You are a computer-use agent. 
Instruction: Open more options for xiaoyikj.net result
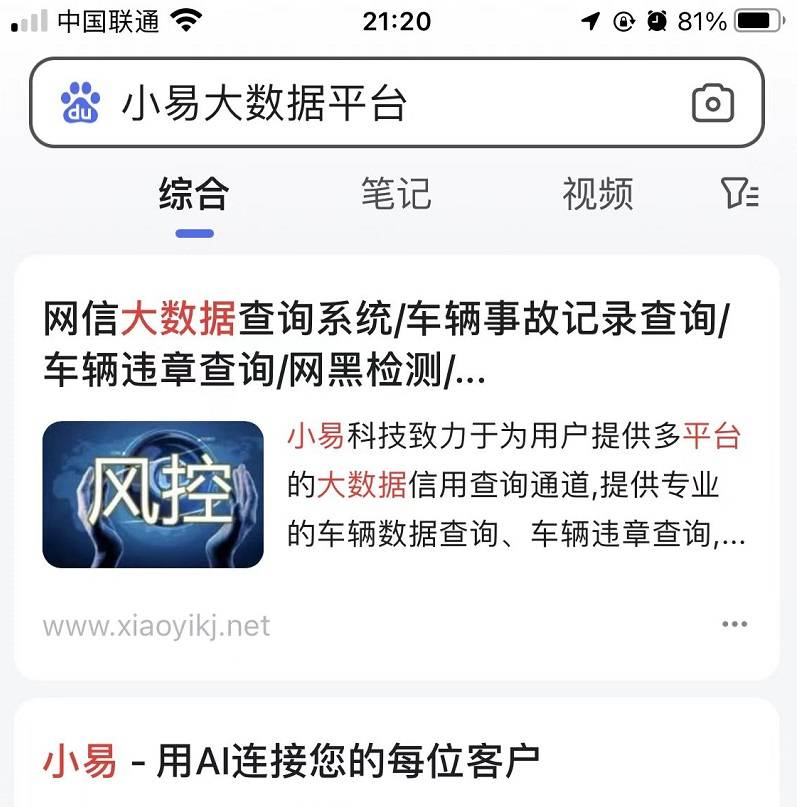pos(734,625)
